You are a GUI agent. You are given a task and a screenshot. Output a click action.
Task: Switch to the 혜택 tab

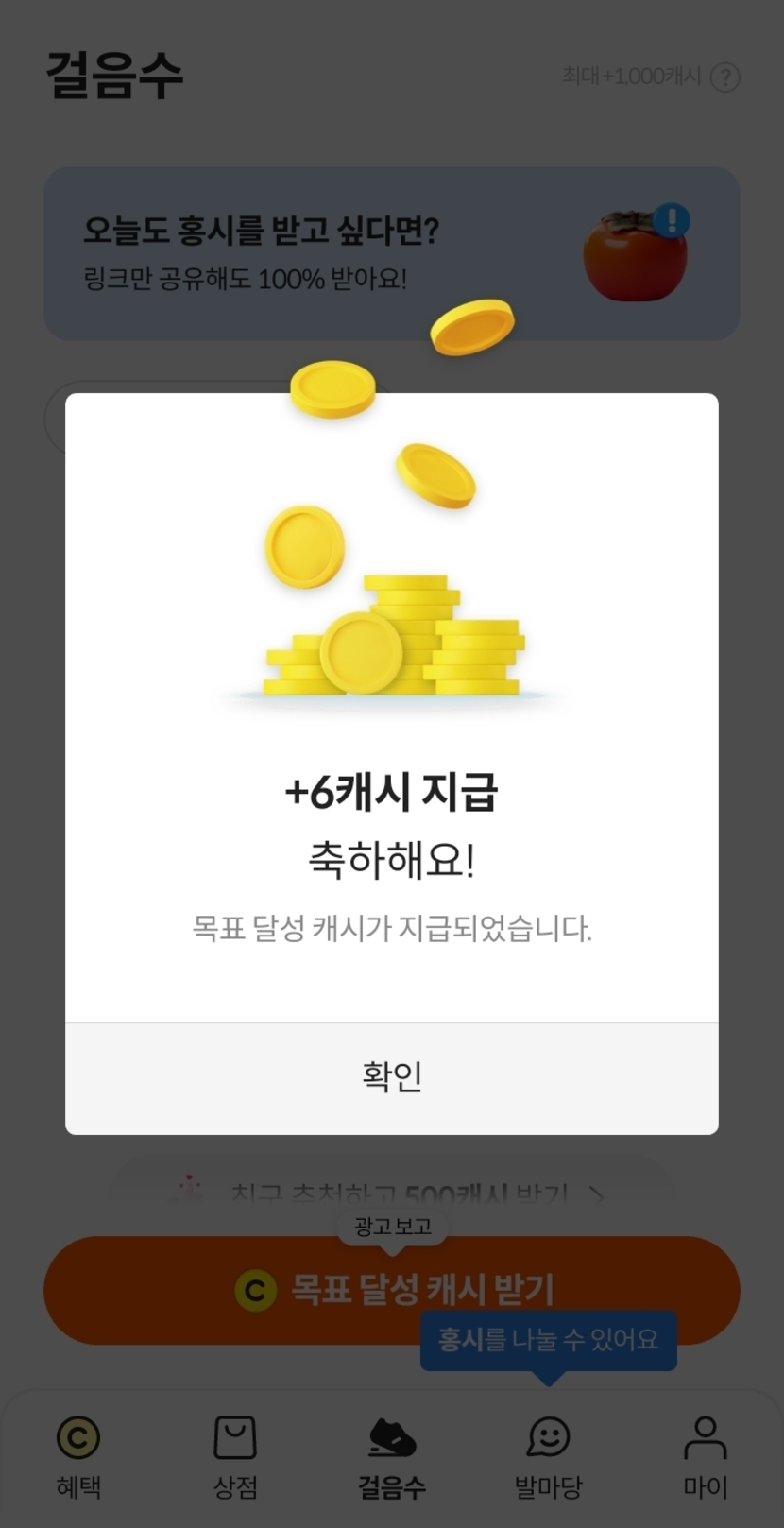78,1456
